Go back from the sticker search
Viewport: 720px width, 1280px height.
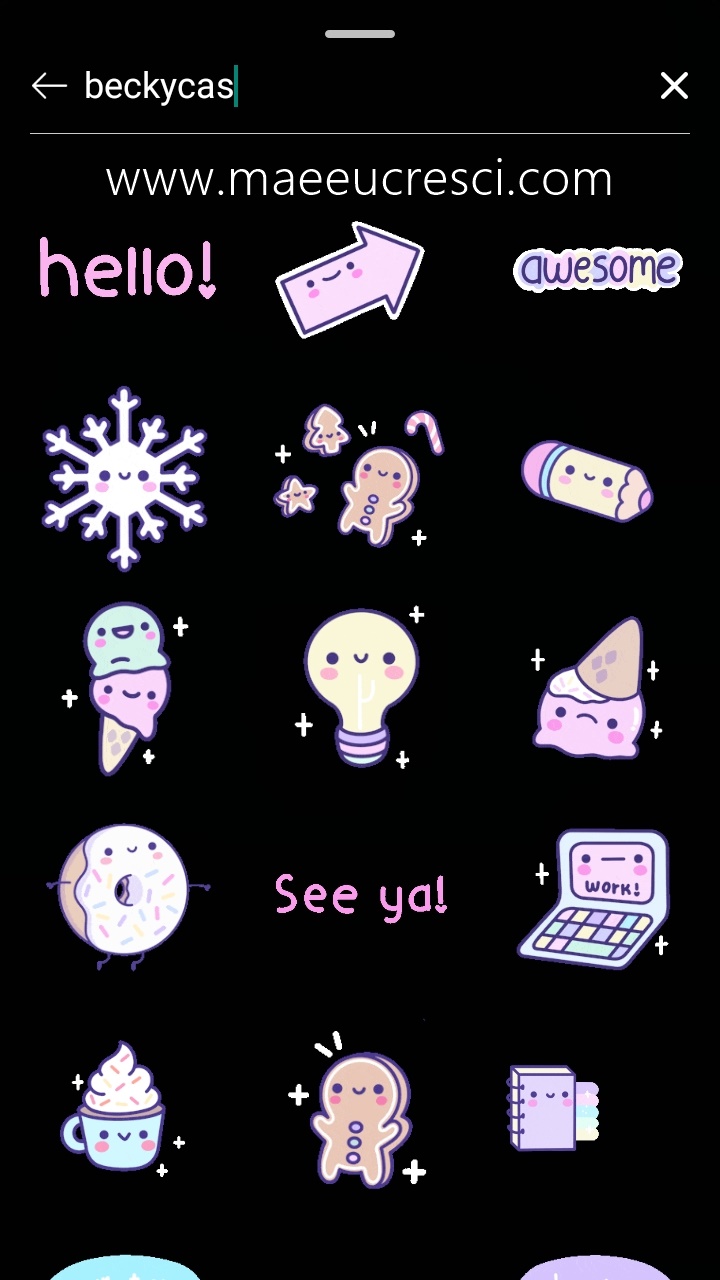48,86
